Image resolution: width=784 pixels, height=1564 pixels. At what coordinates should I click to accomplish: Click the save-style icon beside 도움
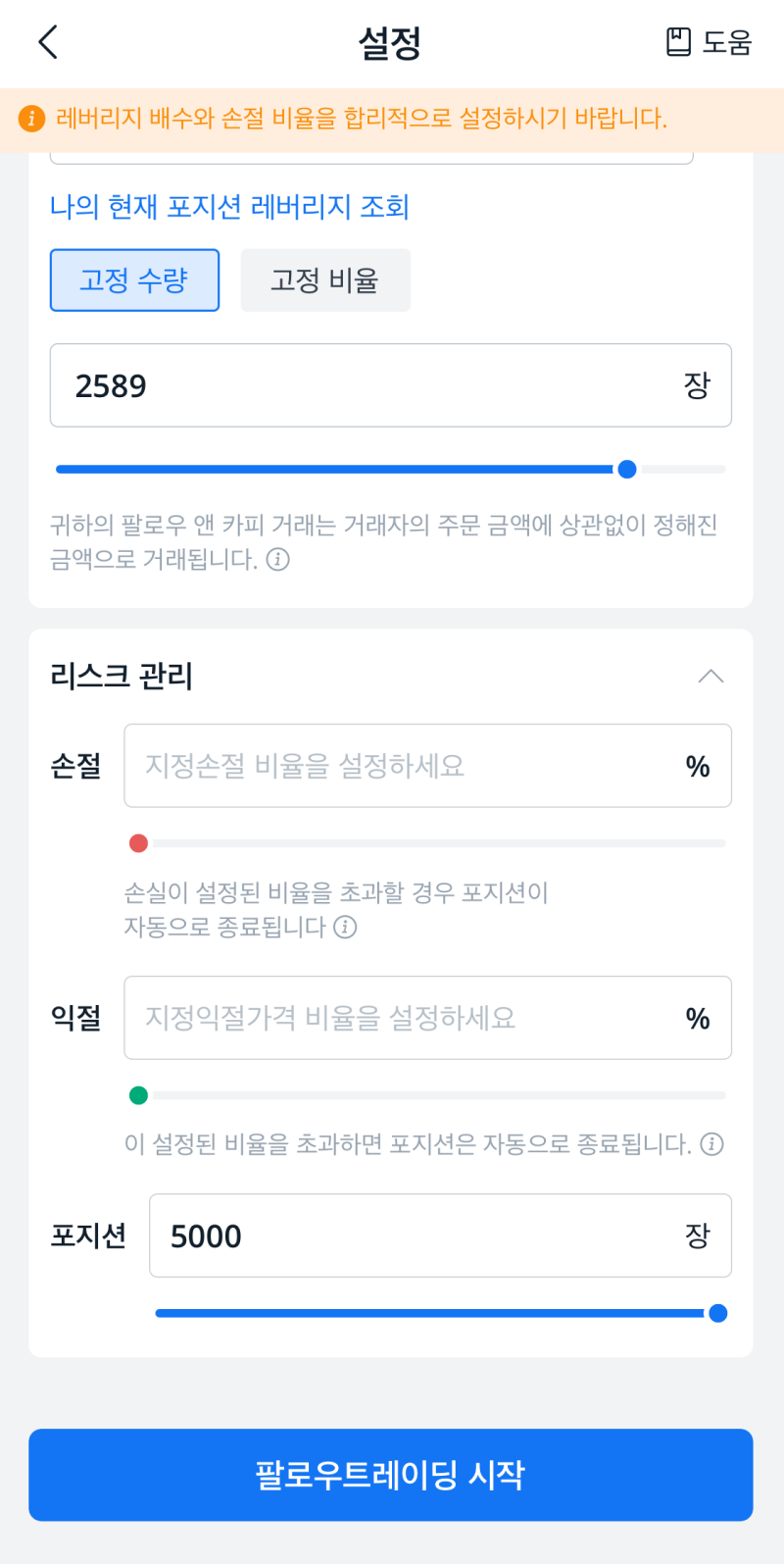(679, 43)
